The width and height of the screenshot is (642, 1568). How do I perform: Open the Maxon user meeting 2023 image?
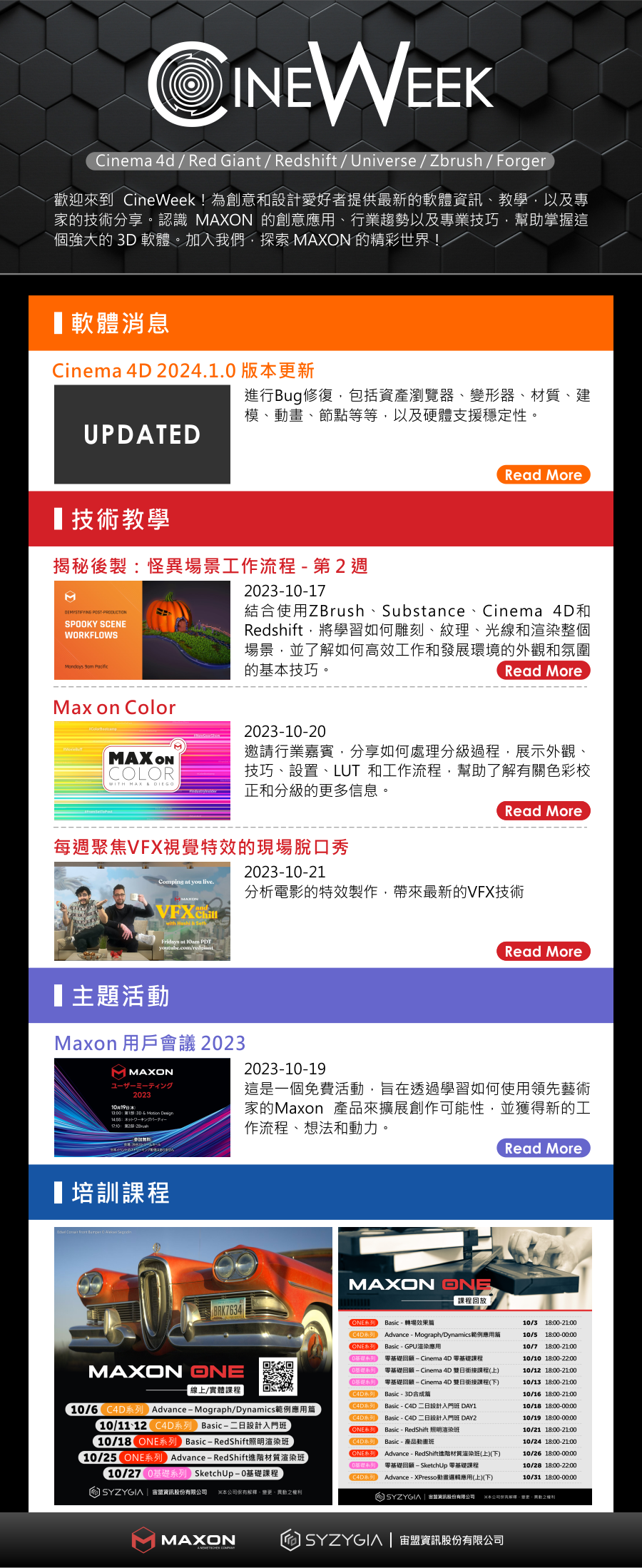[x=142, y=1107]
